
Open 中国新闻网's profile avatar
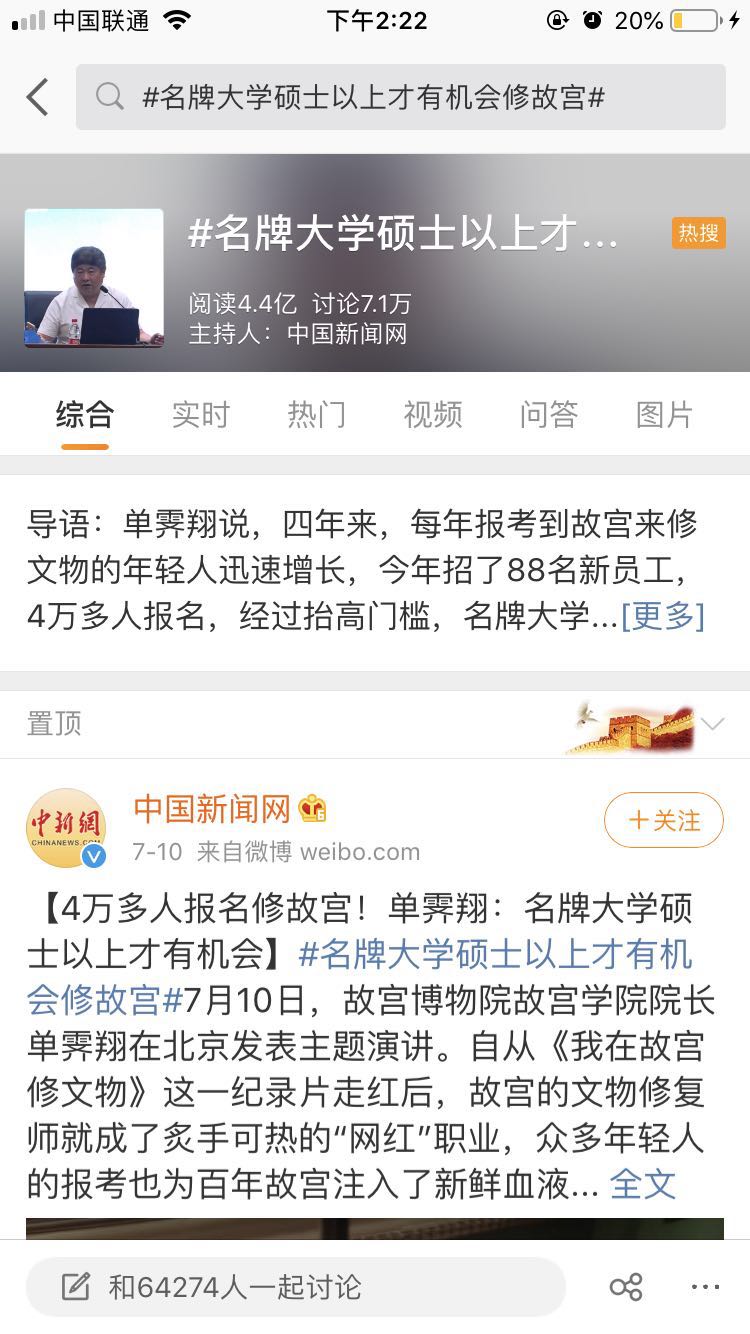tap(66, 828)
